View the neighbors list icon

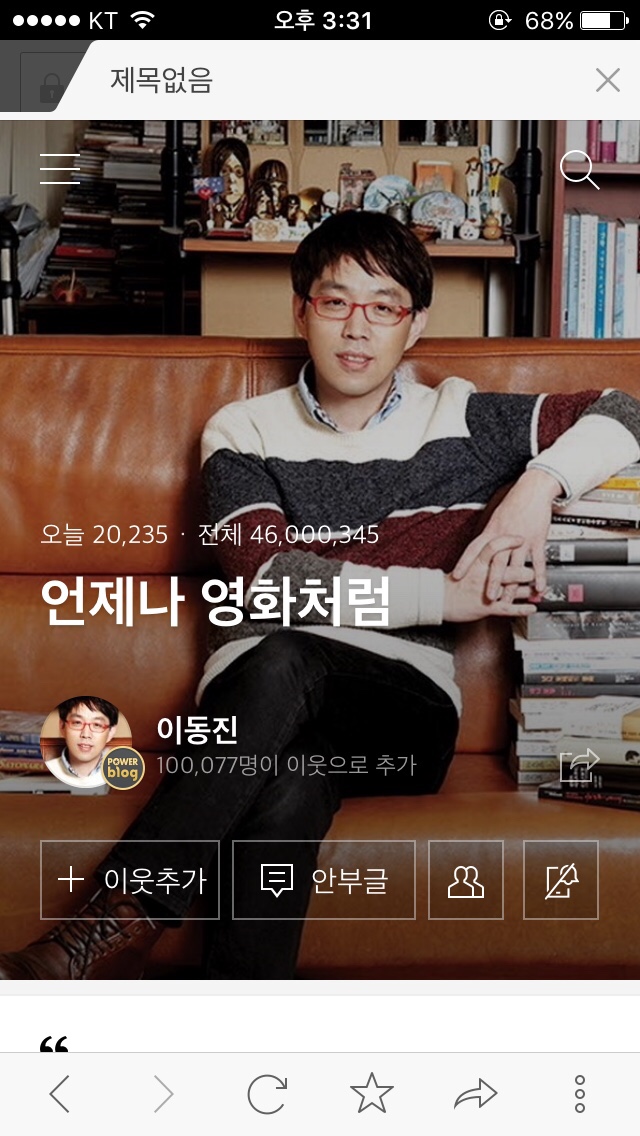tap(466, 880)
